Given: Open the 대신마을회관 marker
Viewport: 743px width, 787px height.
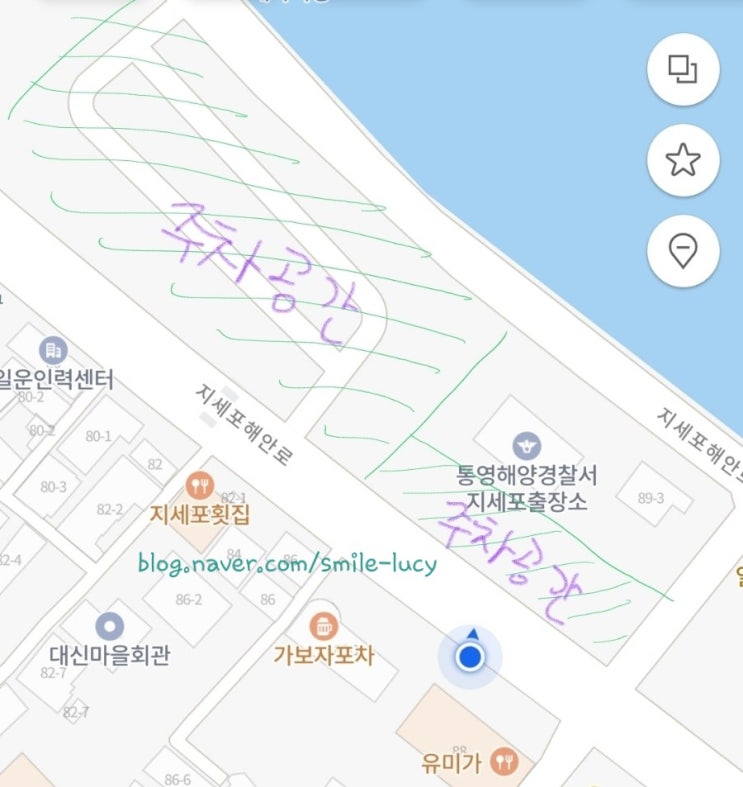Looking at the screenshot, I should (109, 627).
